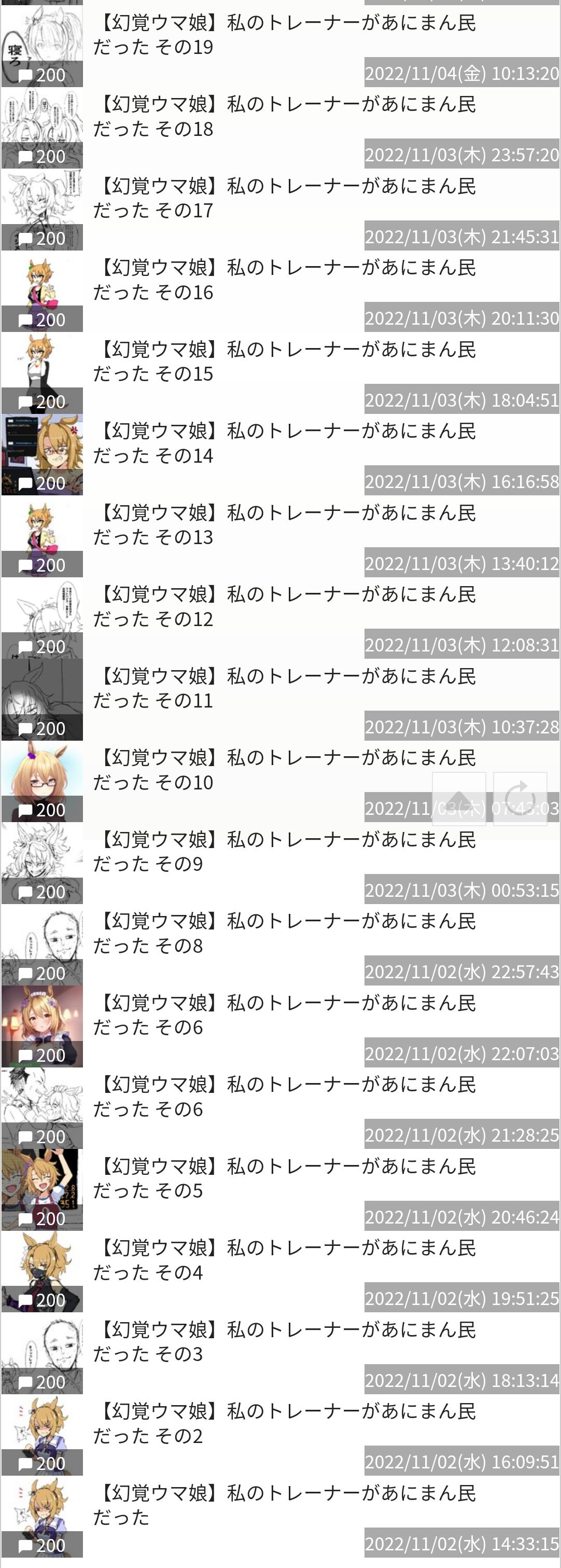This screenshot has width=561, height=1568.
Task: Open thread 私のトレーナーがあにまん民だった その19
Action: (x=284, y=35)
